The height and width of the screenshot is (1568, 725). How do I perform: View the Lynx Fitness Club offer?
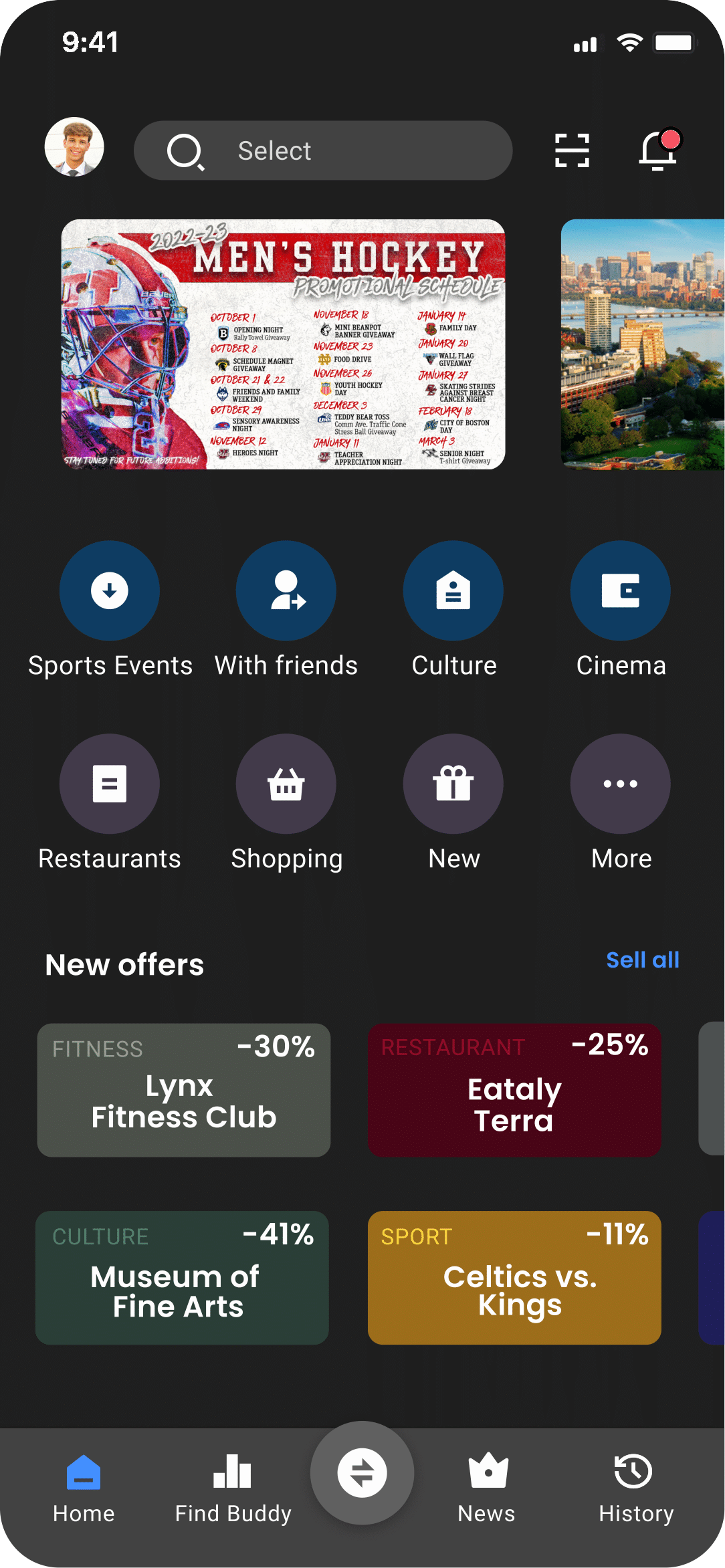click(184, 1090)
